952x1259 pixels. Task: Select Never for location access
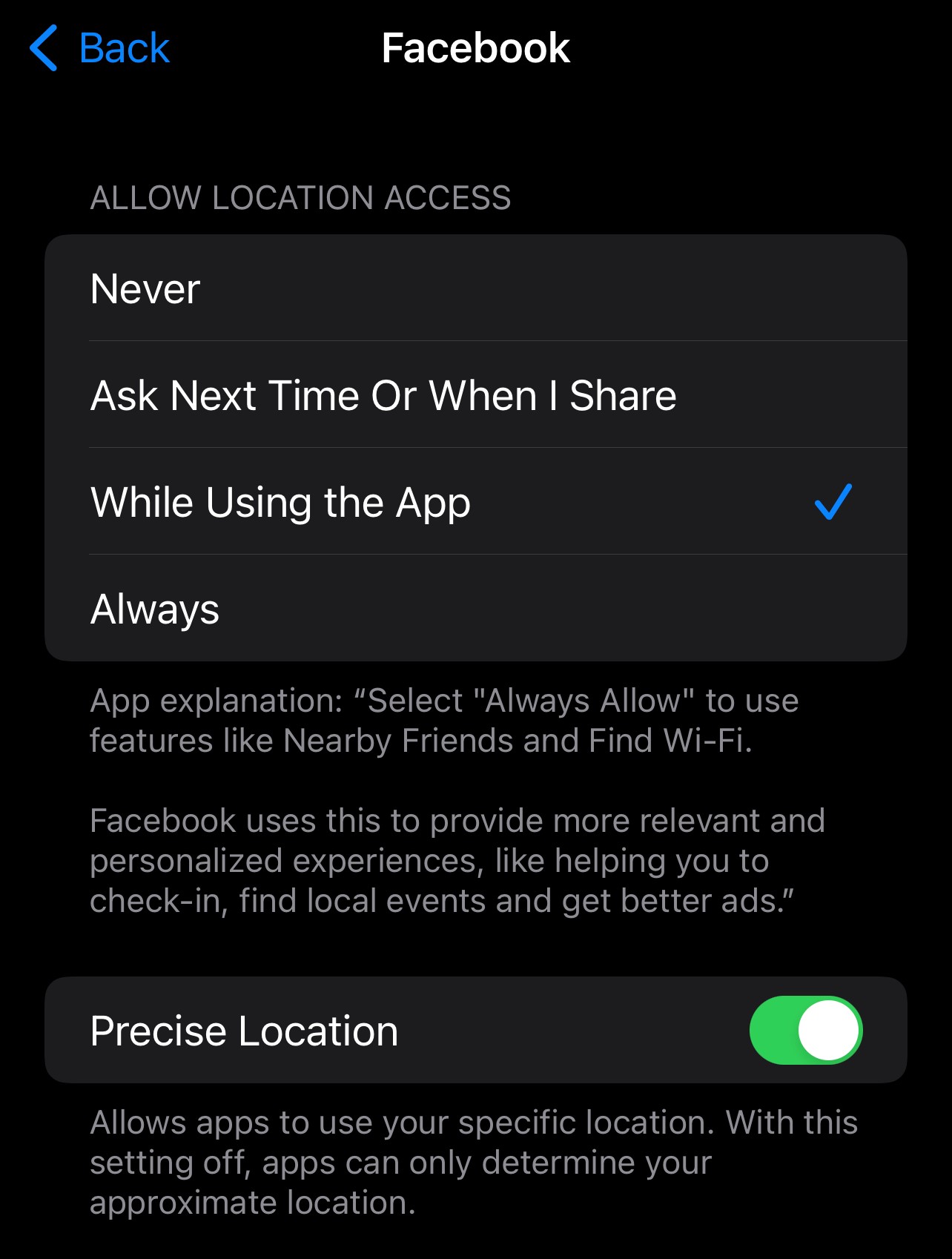475,288
